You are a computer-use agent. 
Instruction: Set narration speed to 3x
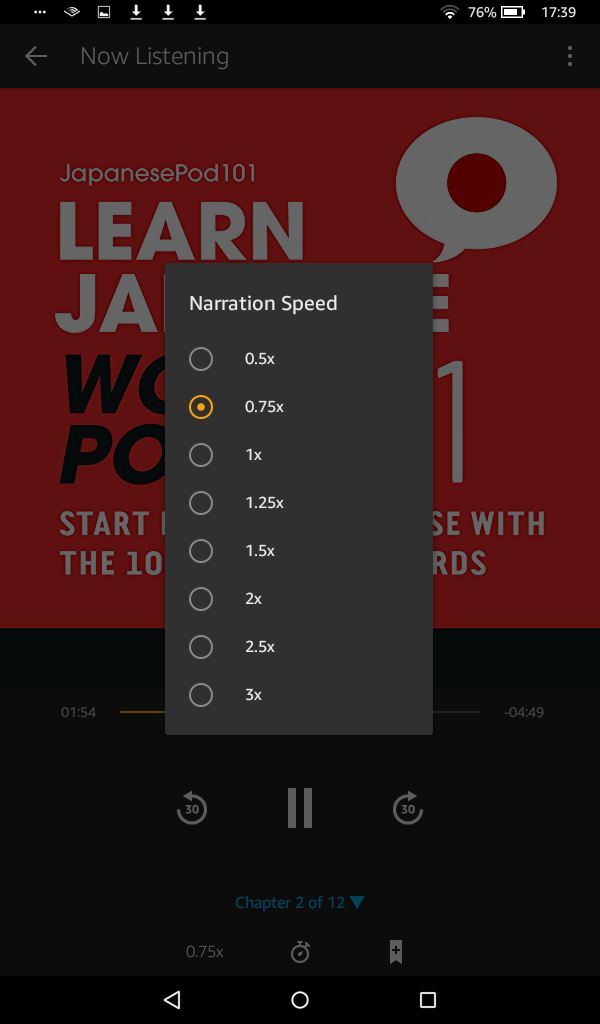click(x=298, y=695)
